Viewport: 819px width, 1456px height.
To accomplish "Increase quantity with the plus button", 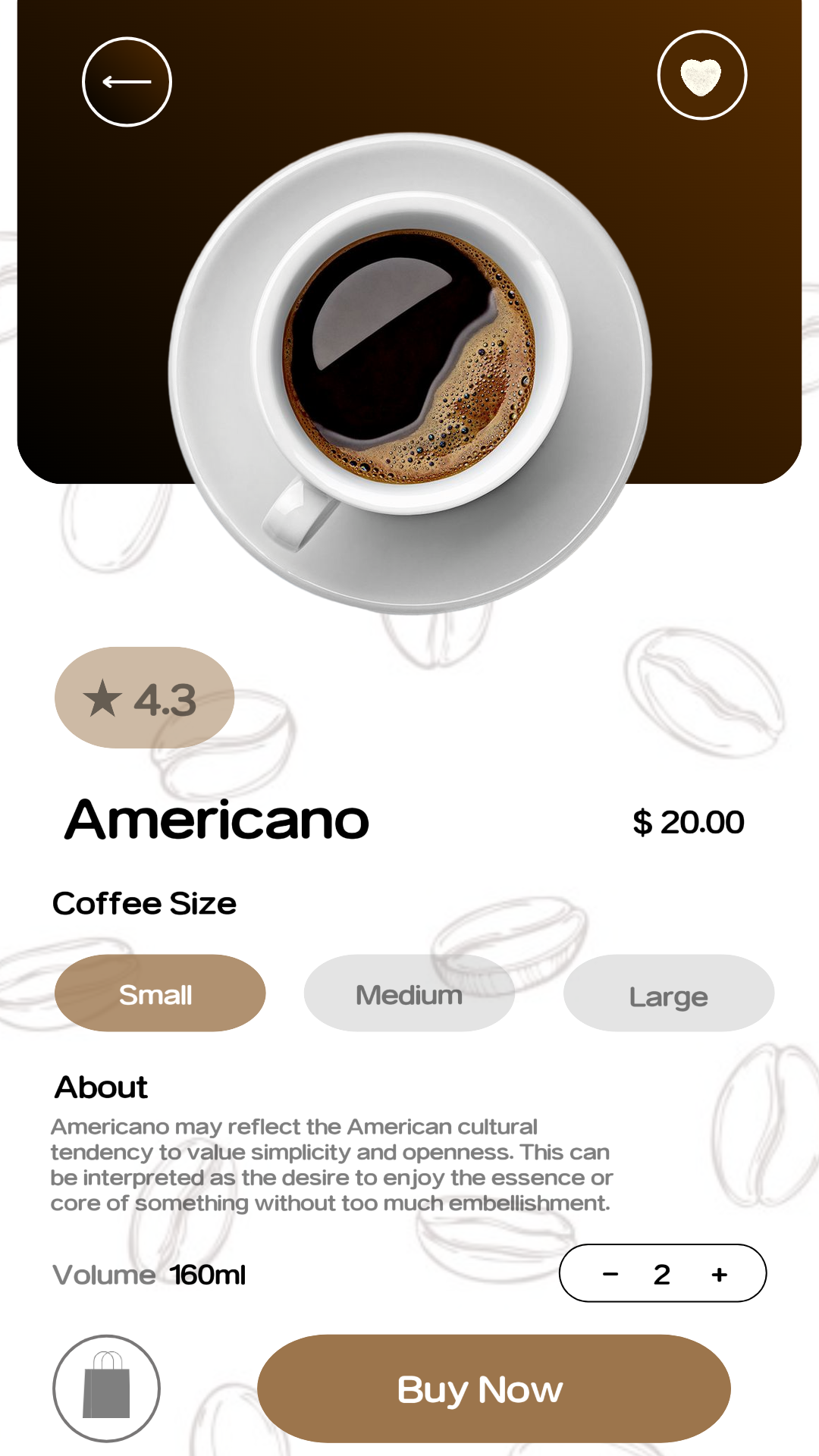I will pos(720,1274).
